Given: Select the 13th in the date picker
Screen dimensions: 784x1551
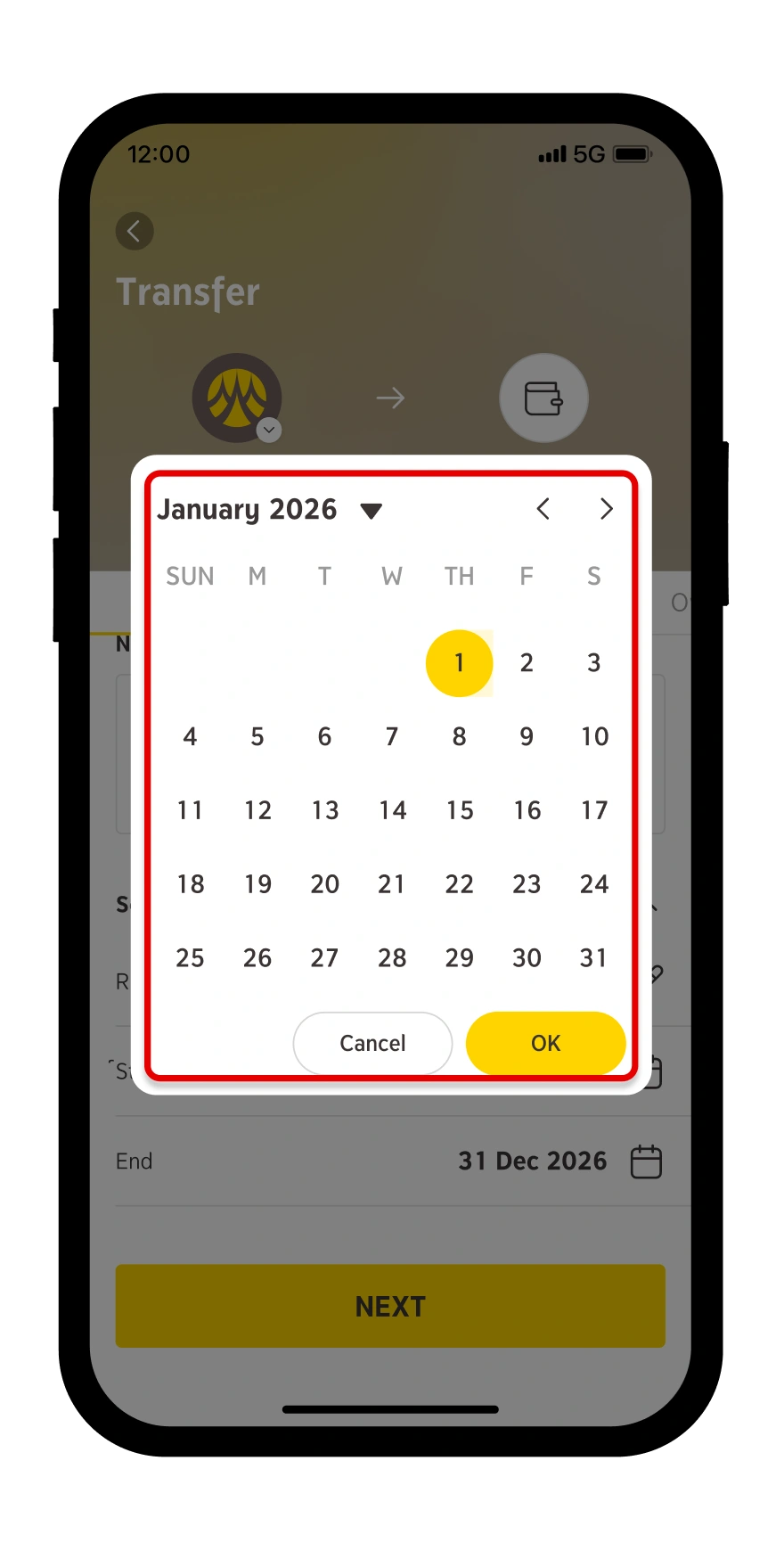Looking at the screenshot, I should 324,811.
